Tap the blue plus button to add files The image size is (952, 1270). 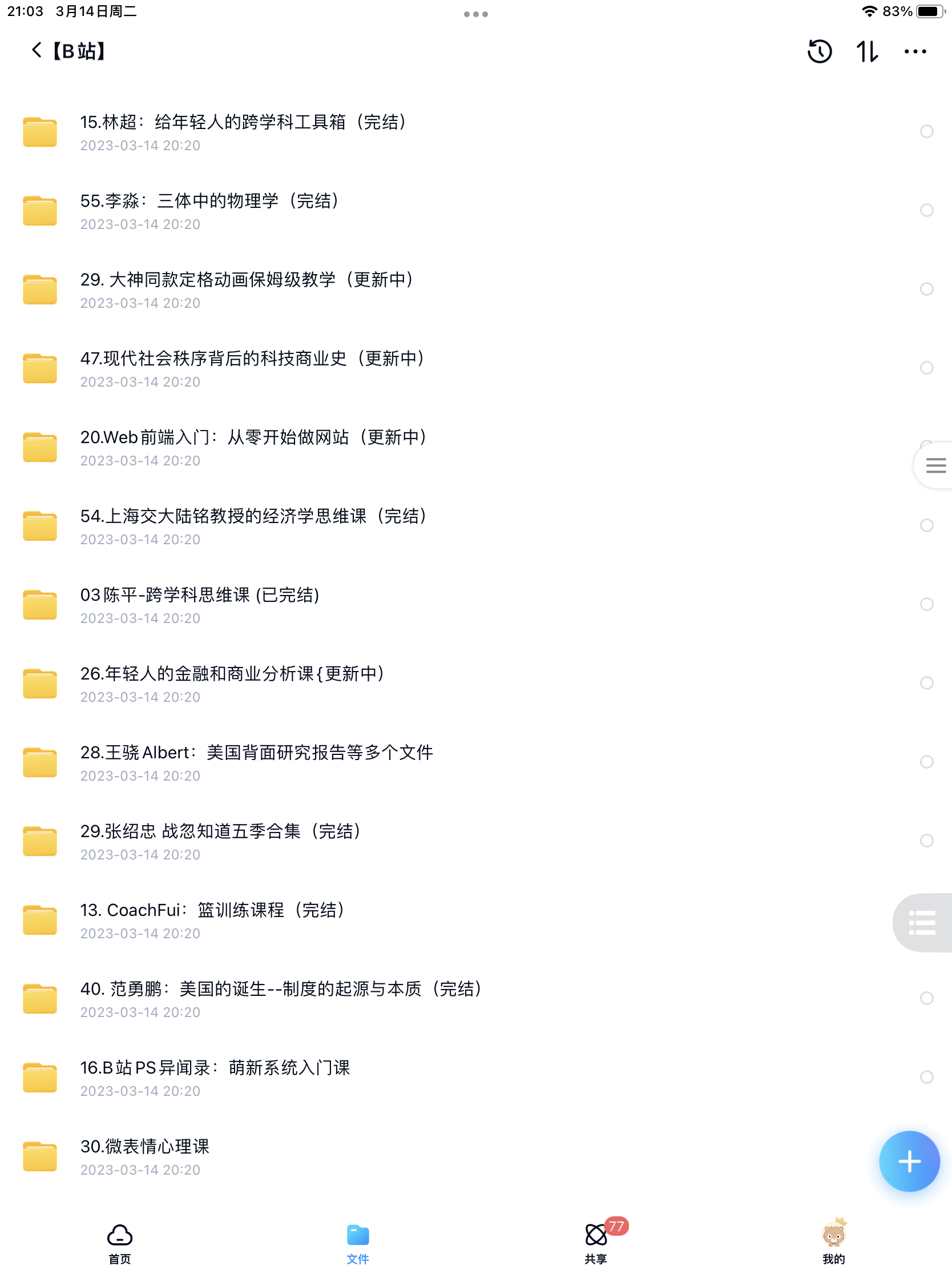pos(909,1161)
